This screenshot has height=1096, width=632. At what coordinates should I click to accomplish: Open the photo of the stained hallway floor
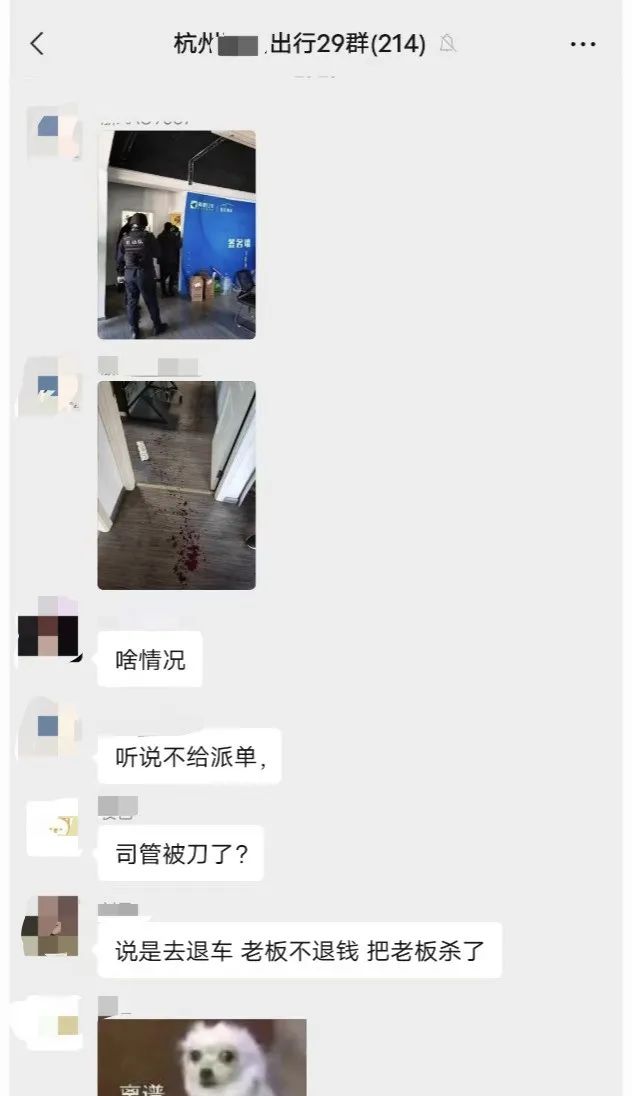coord(176,485)
